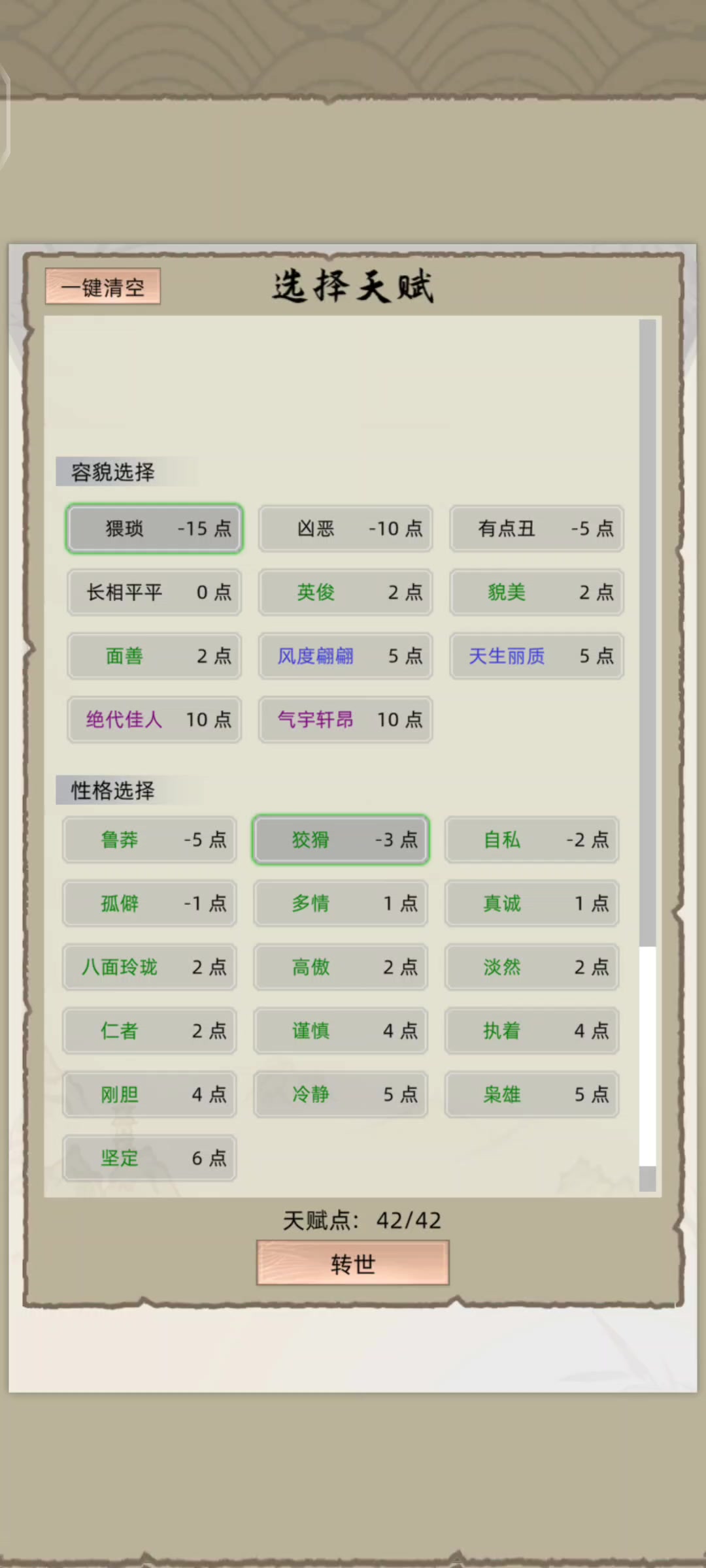Choose 貌美 2 点 talent
The height and width of the screenshot is (1568, 706).
tap(536, 592)
